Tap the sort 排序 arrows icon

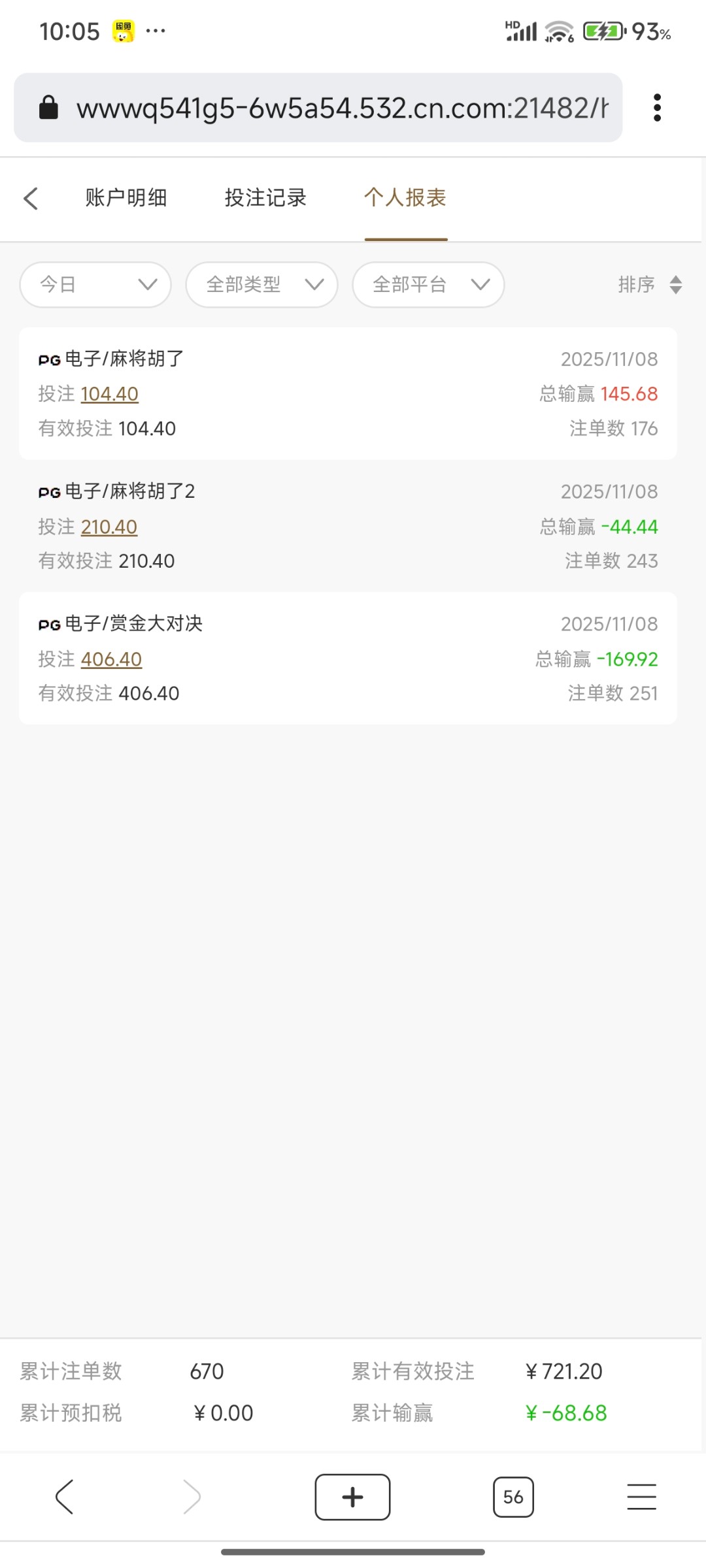pos(675,284)
